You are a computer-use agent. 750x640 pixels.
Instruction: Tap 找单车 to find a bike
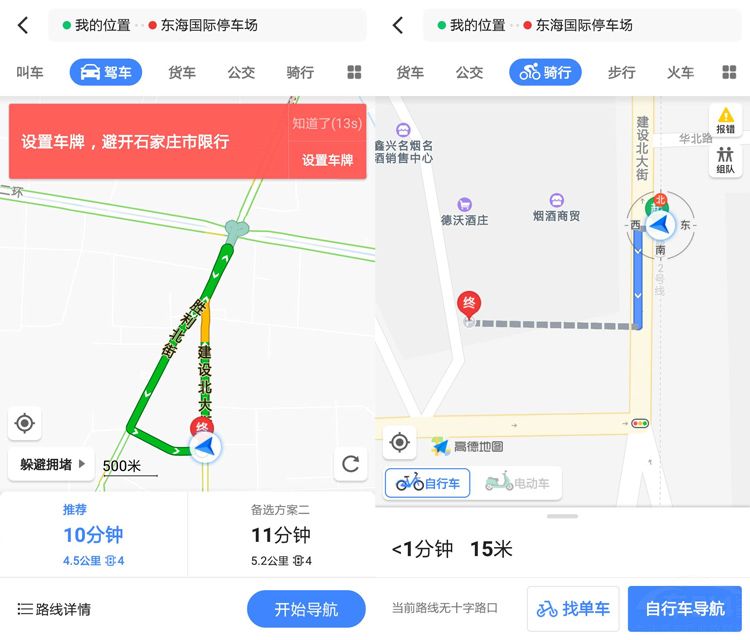(573, 608)
